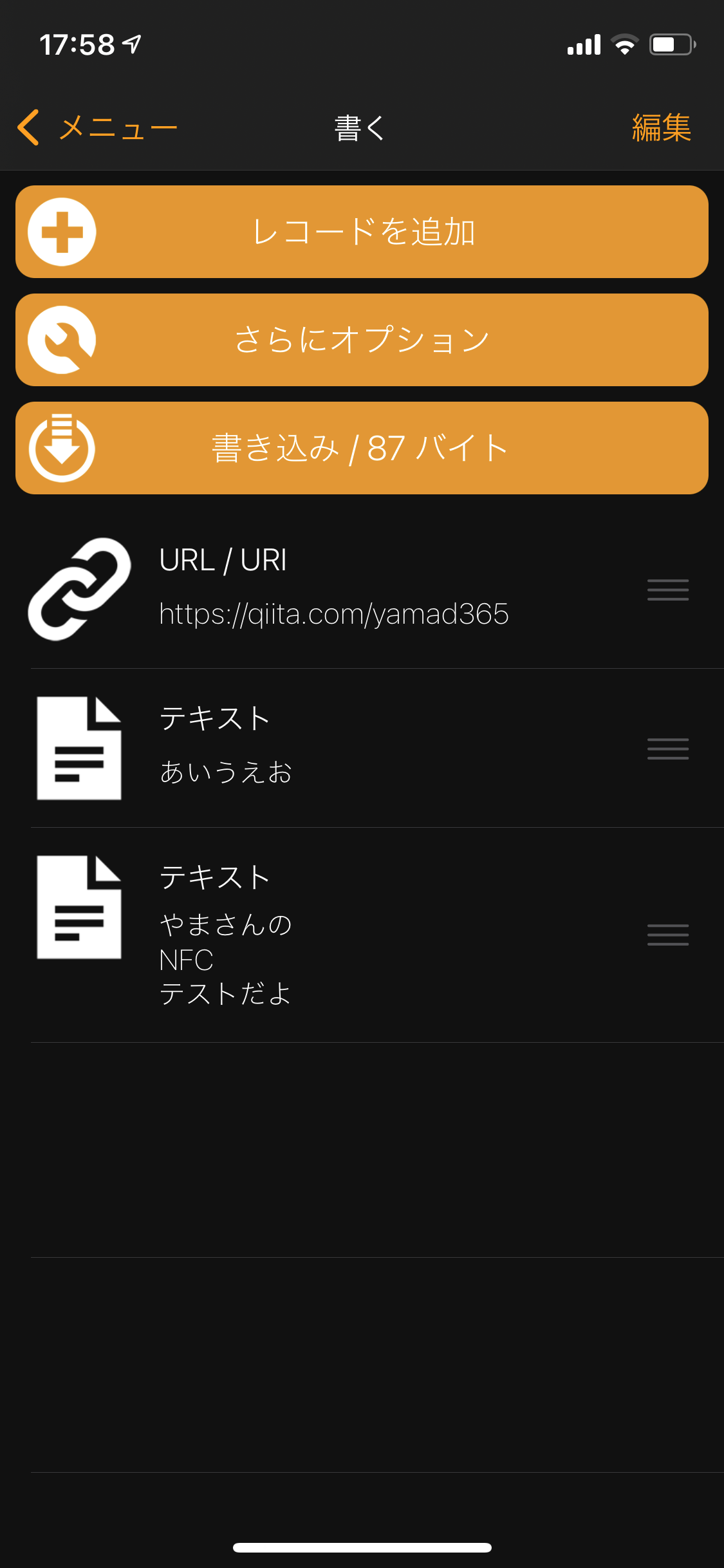Grab the reorder handle of the URL record
This screenshot has height=1568, width=724.
click(x=667, y=590)
